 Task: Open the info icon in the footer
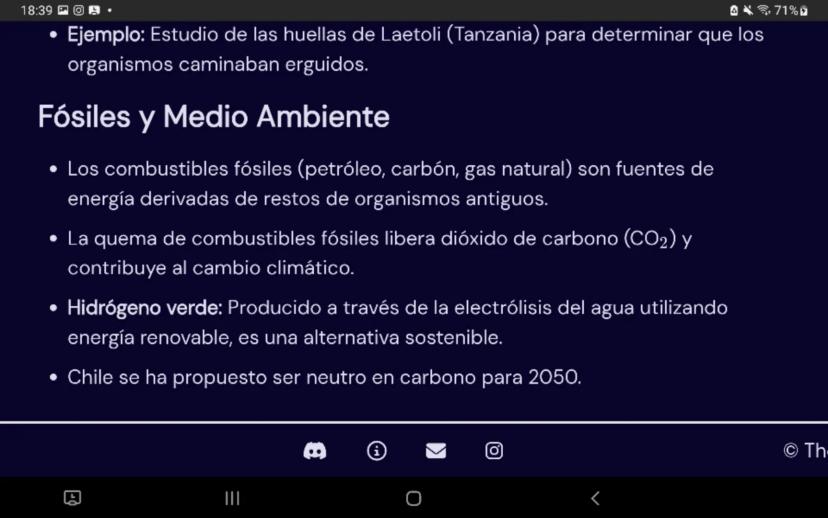coord(376,451)
